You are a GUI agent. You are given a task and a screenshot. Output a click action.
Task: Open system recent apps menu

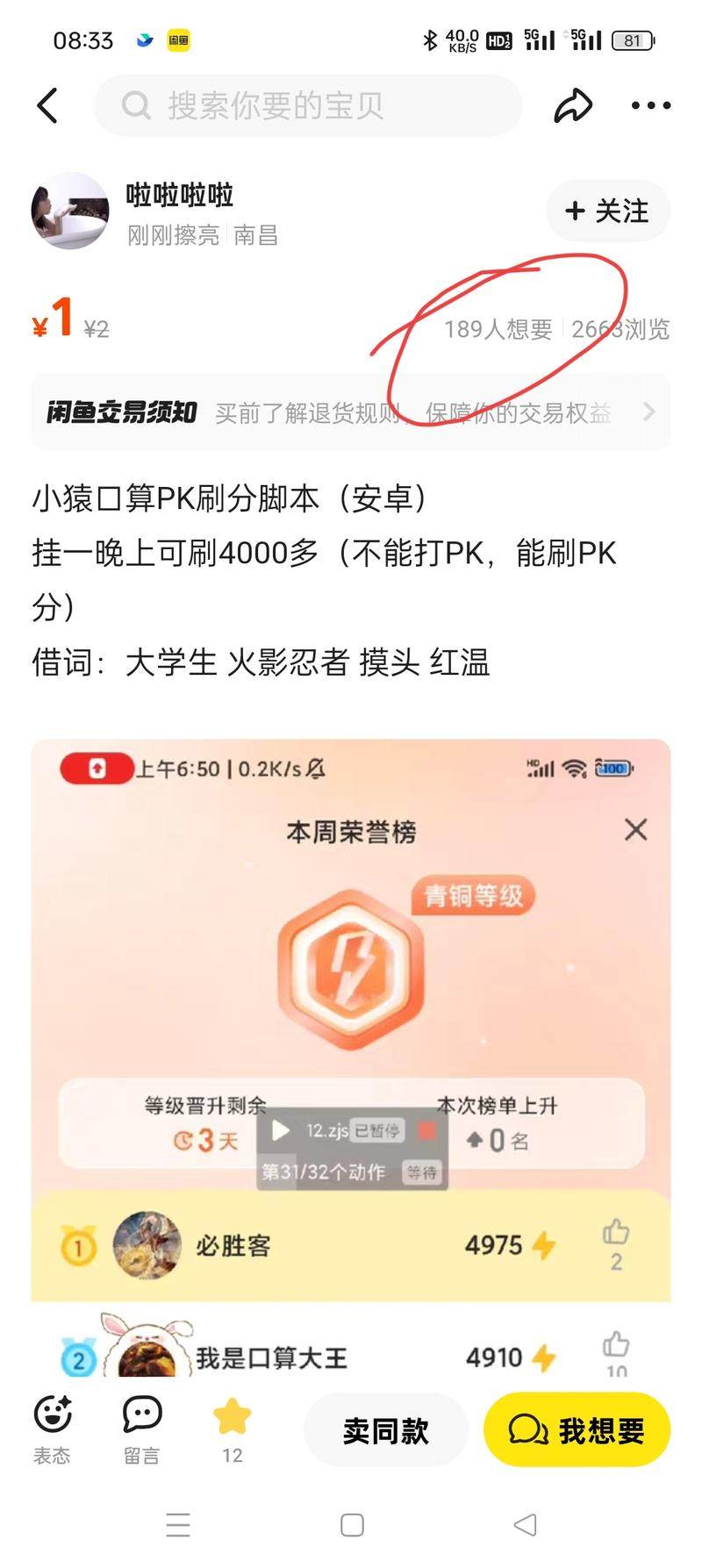178,1525
